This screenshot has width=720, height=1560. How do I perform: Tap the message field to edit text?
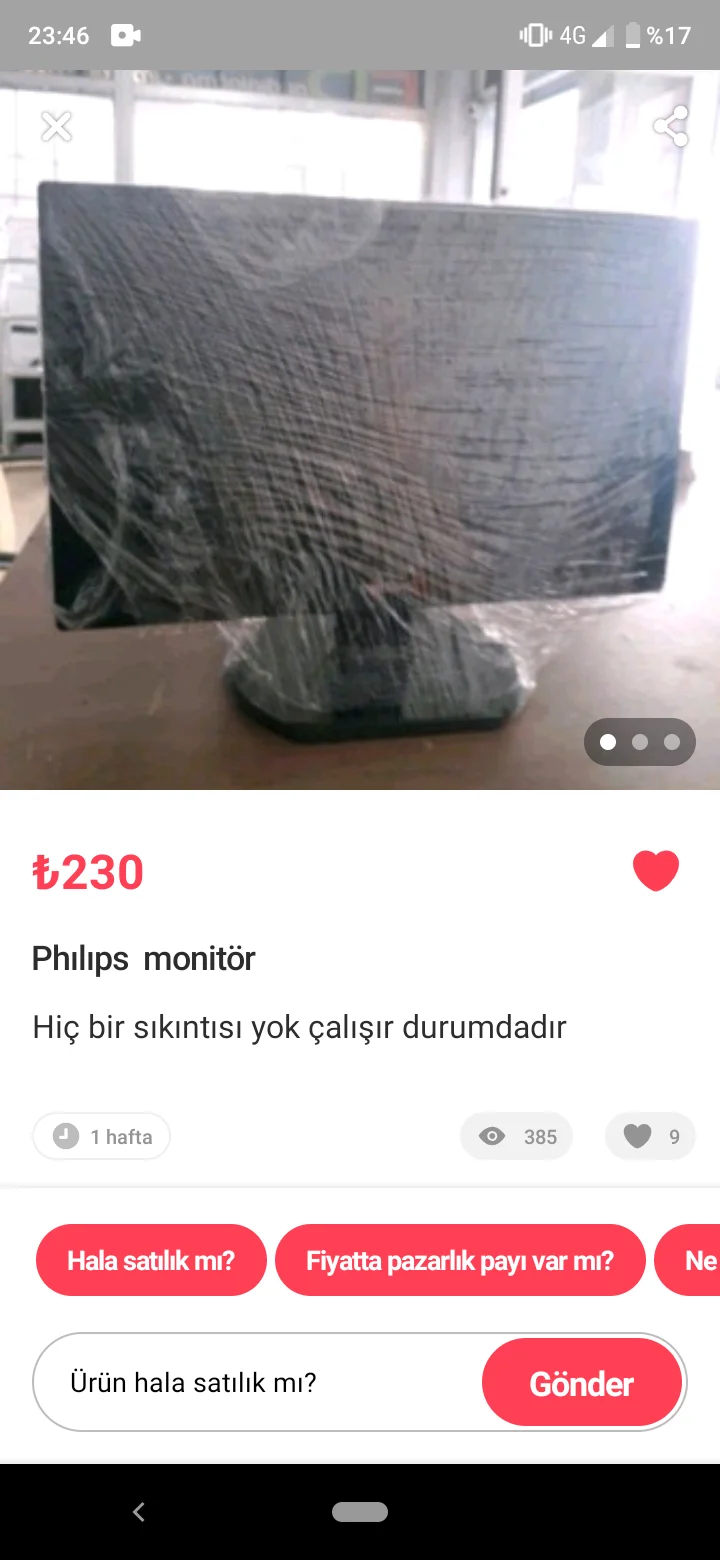click(260, 1383)
